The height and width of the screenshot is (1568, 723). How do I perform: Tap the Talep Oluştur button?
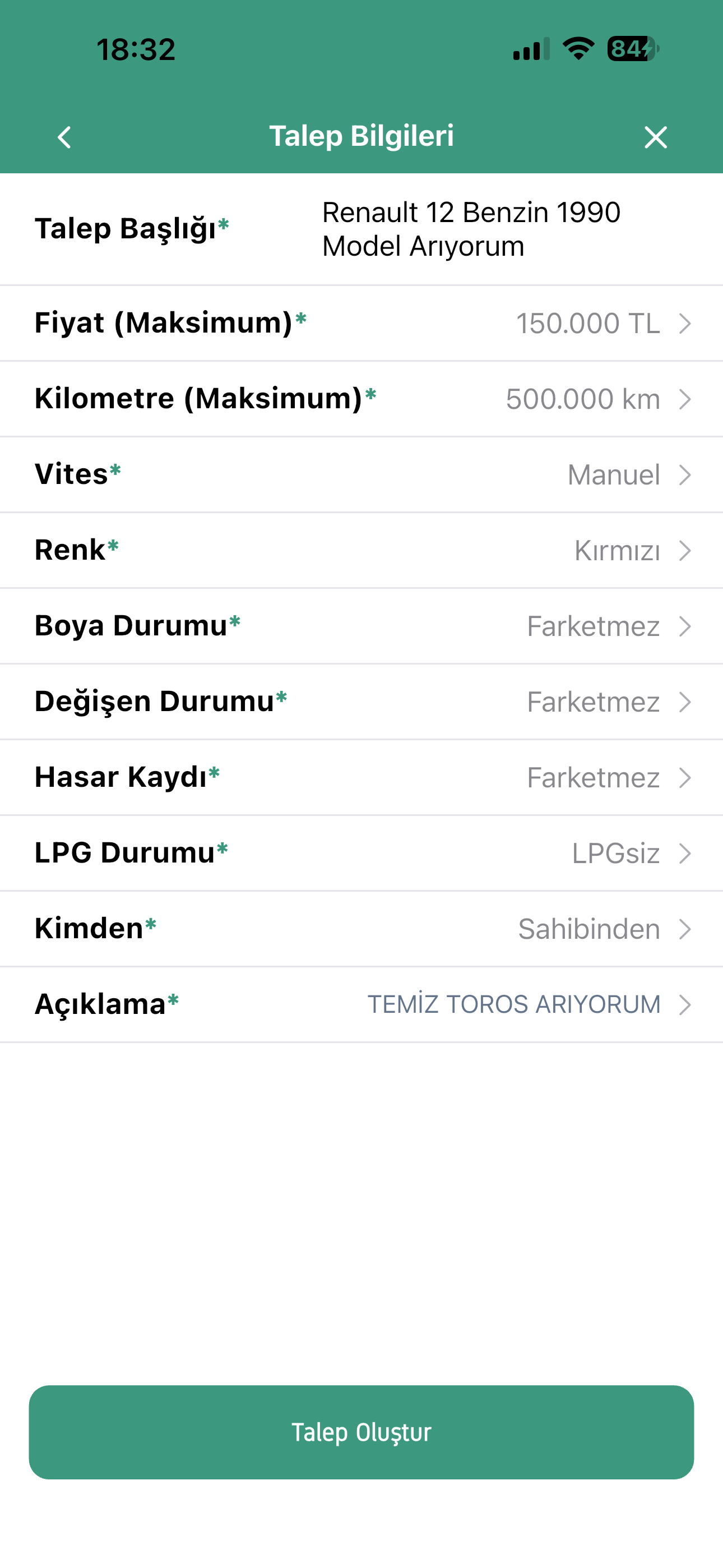(x=361, y=1432)
